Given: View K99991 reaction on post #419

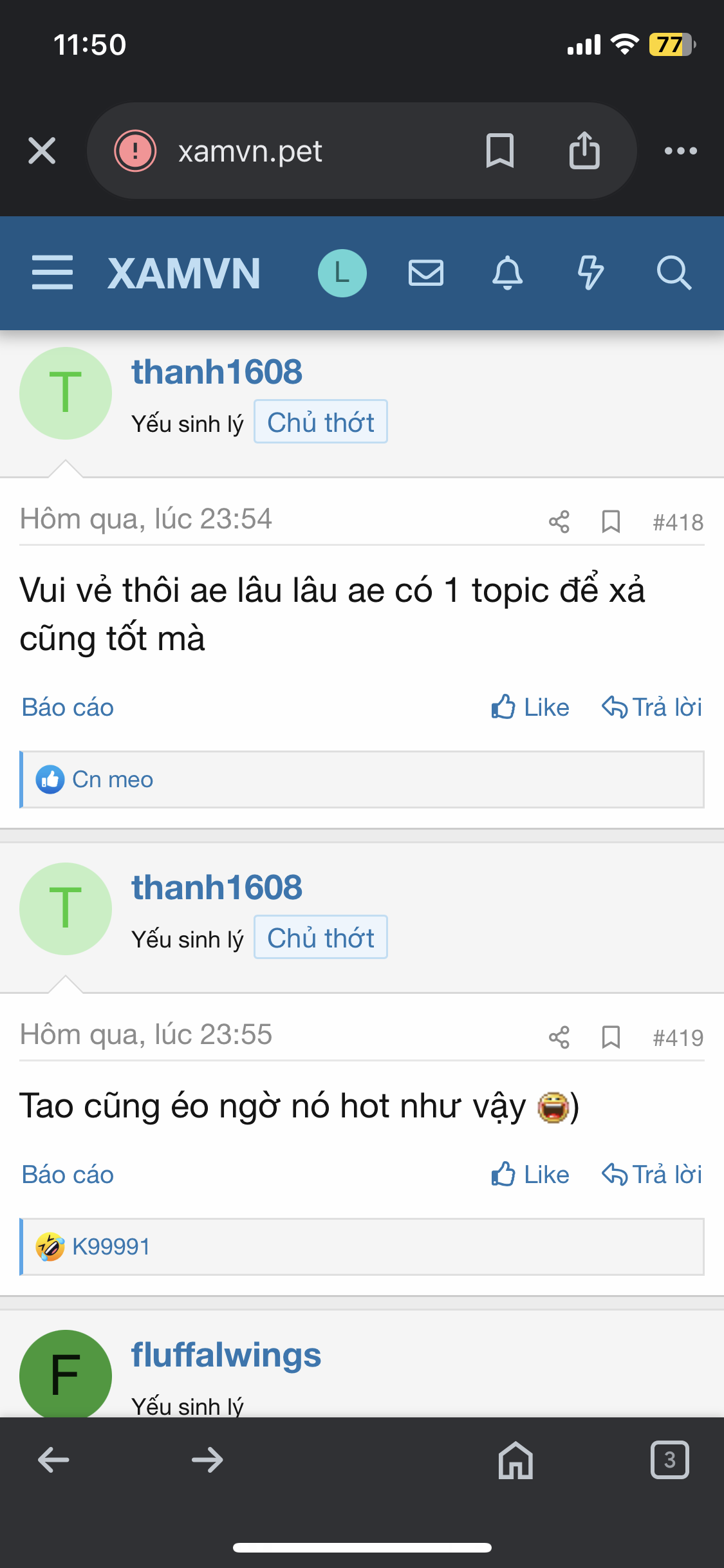Looking at the screenshot, I should 110,1247.
